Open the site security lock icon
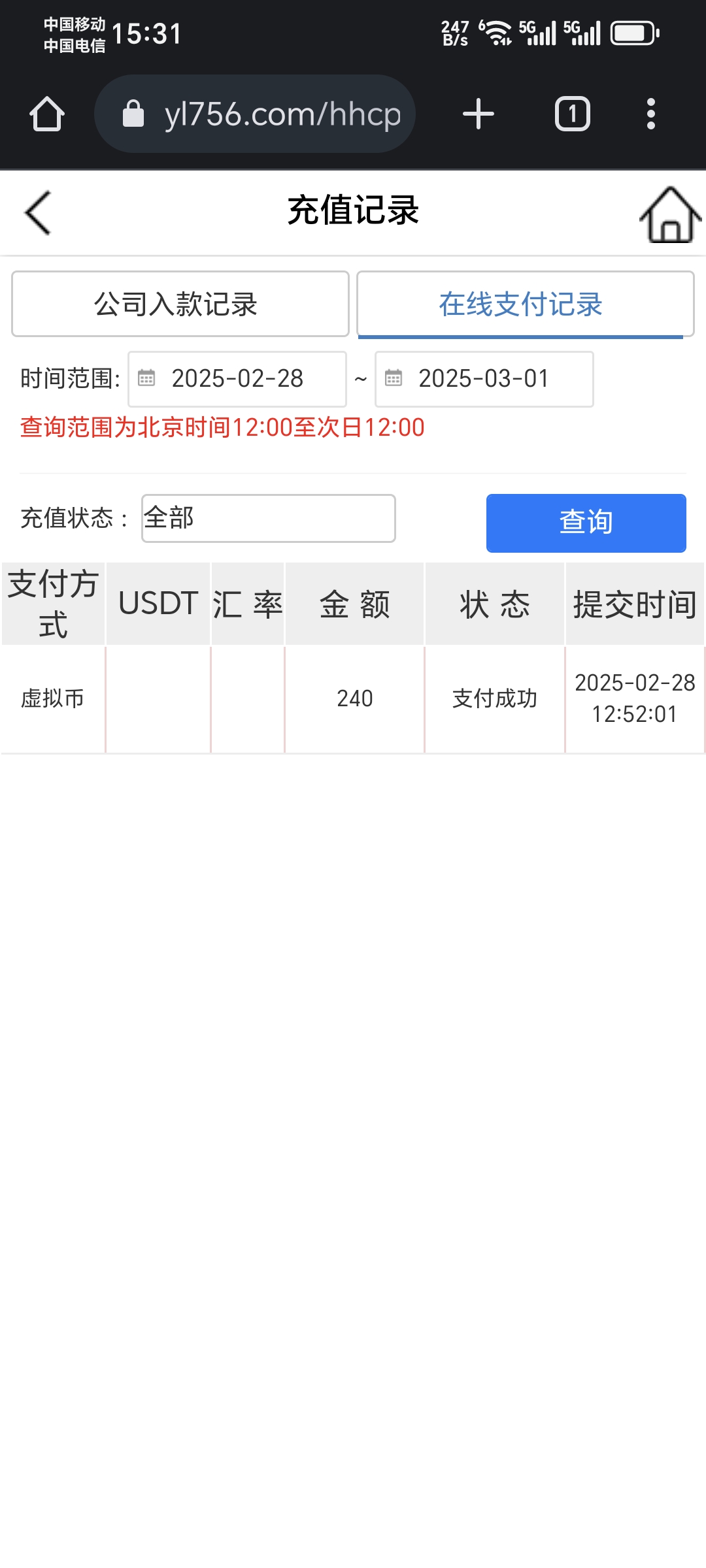The image size is (706, 1568). 134,112
